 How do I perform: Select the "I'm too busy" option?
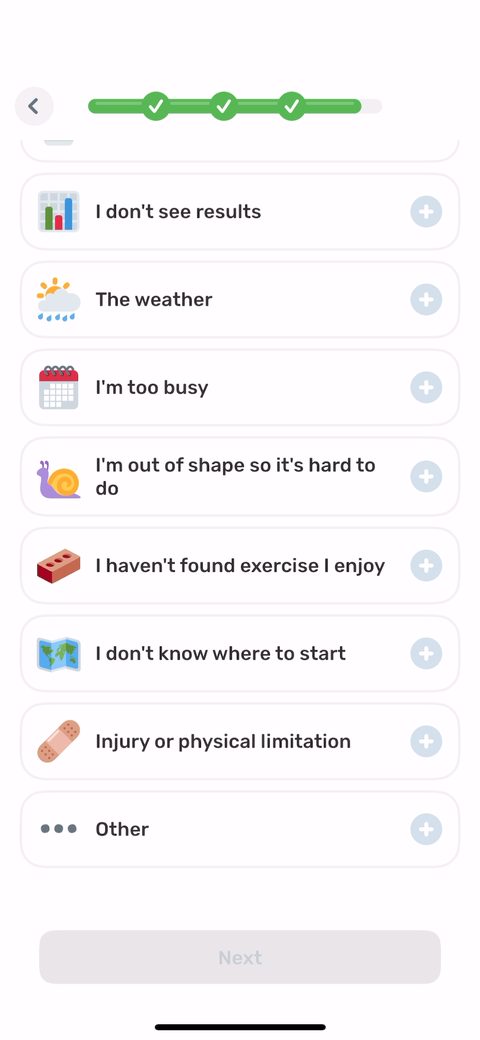click(240, 387)
